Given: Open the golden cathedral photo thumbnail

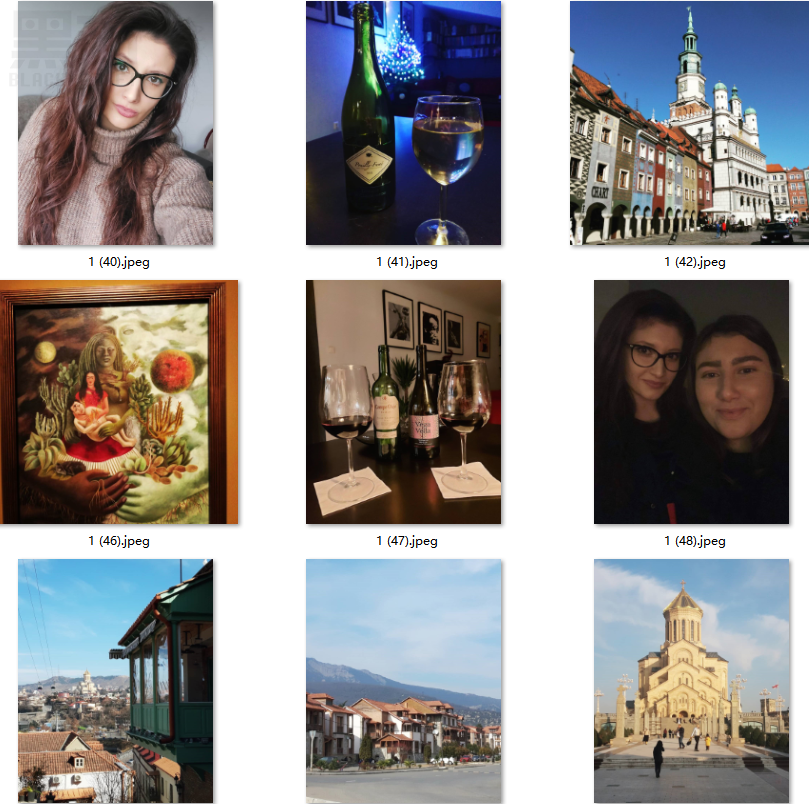Looking at the screenshot, I should (691, 680).
